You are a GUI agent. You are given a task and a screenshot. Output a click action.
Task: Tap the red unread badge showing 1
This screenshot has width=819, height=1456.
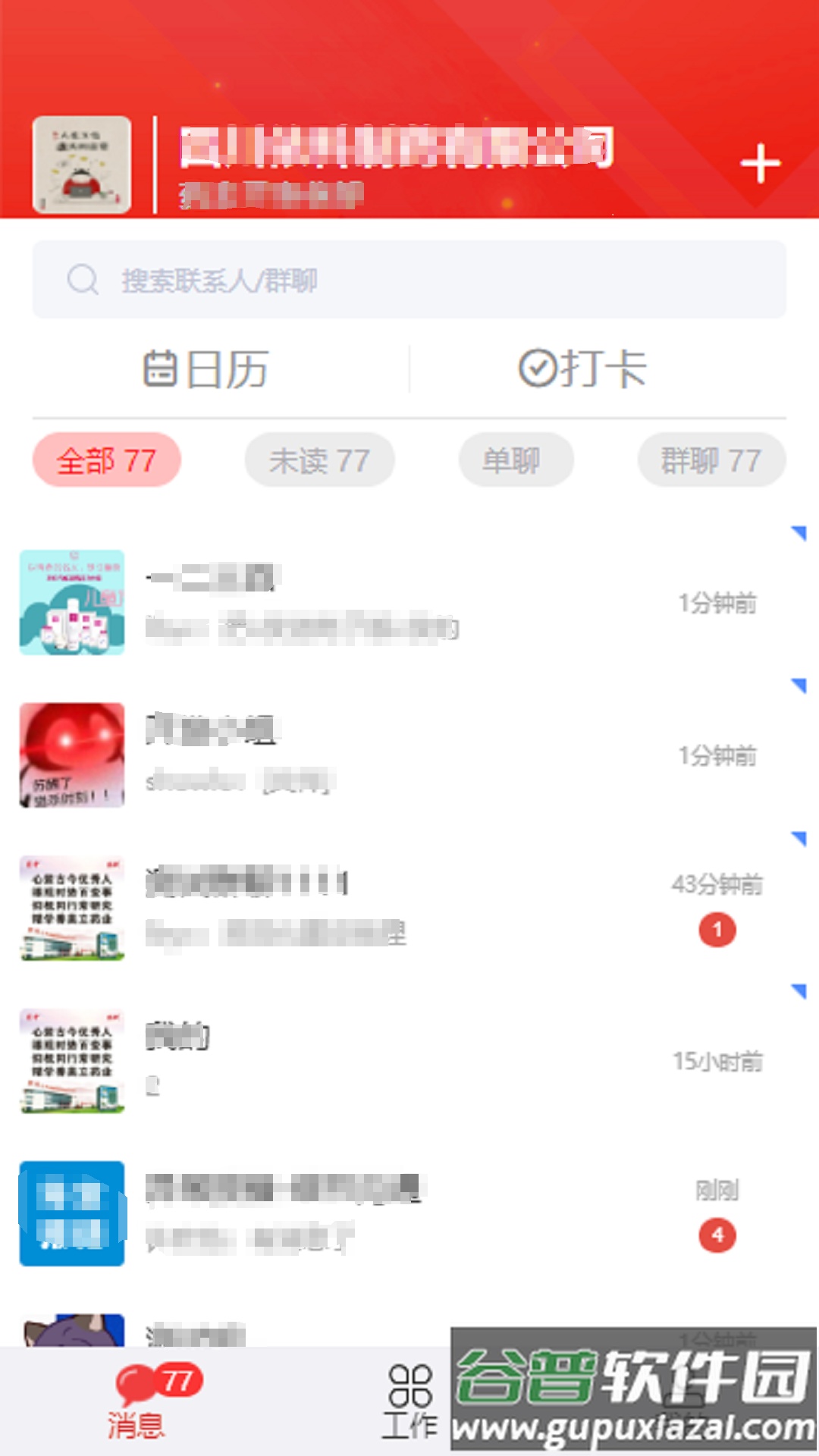pos(716,929)
